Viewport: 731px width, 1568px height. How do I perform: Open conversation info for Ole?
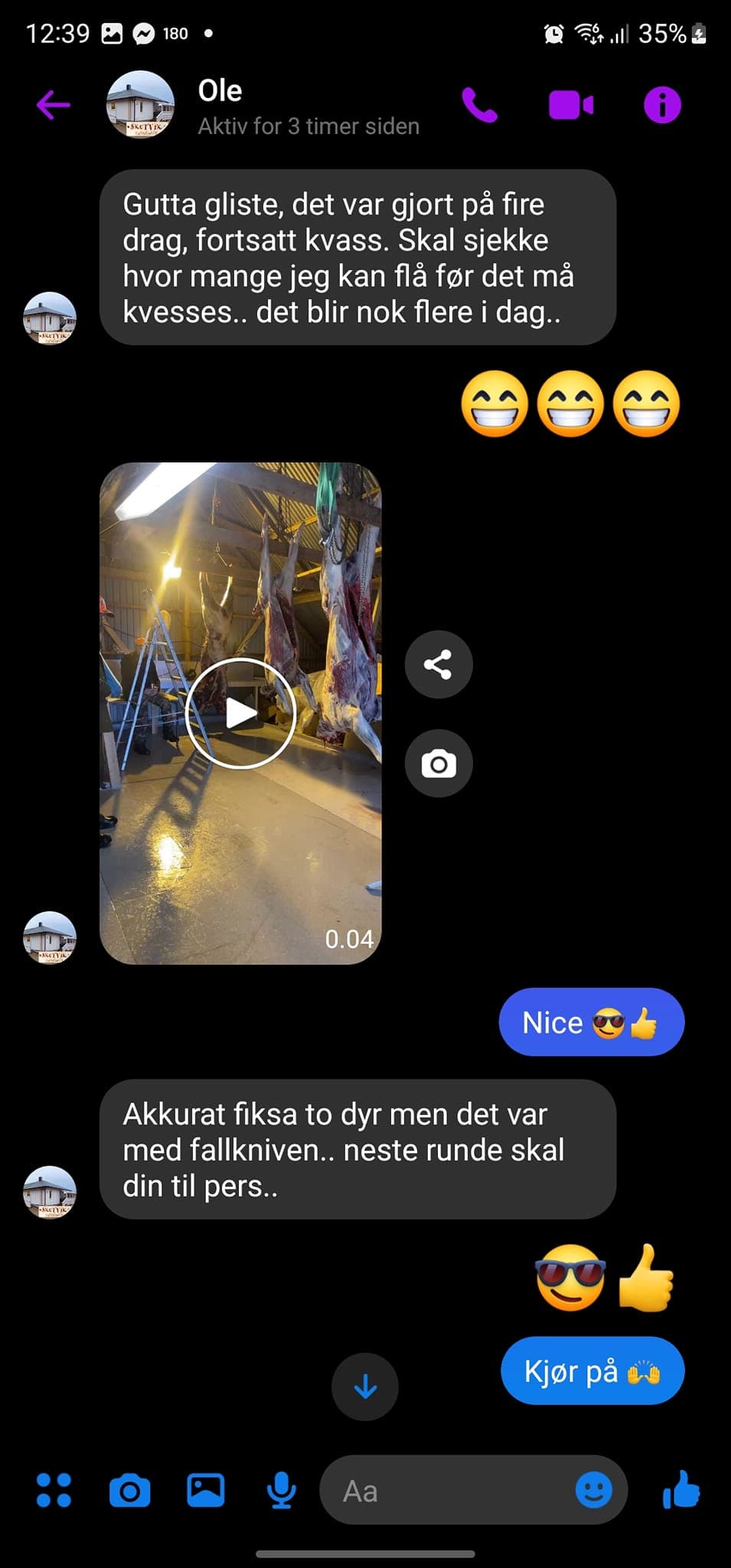[662, 105]
